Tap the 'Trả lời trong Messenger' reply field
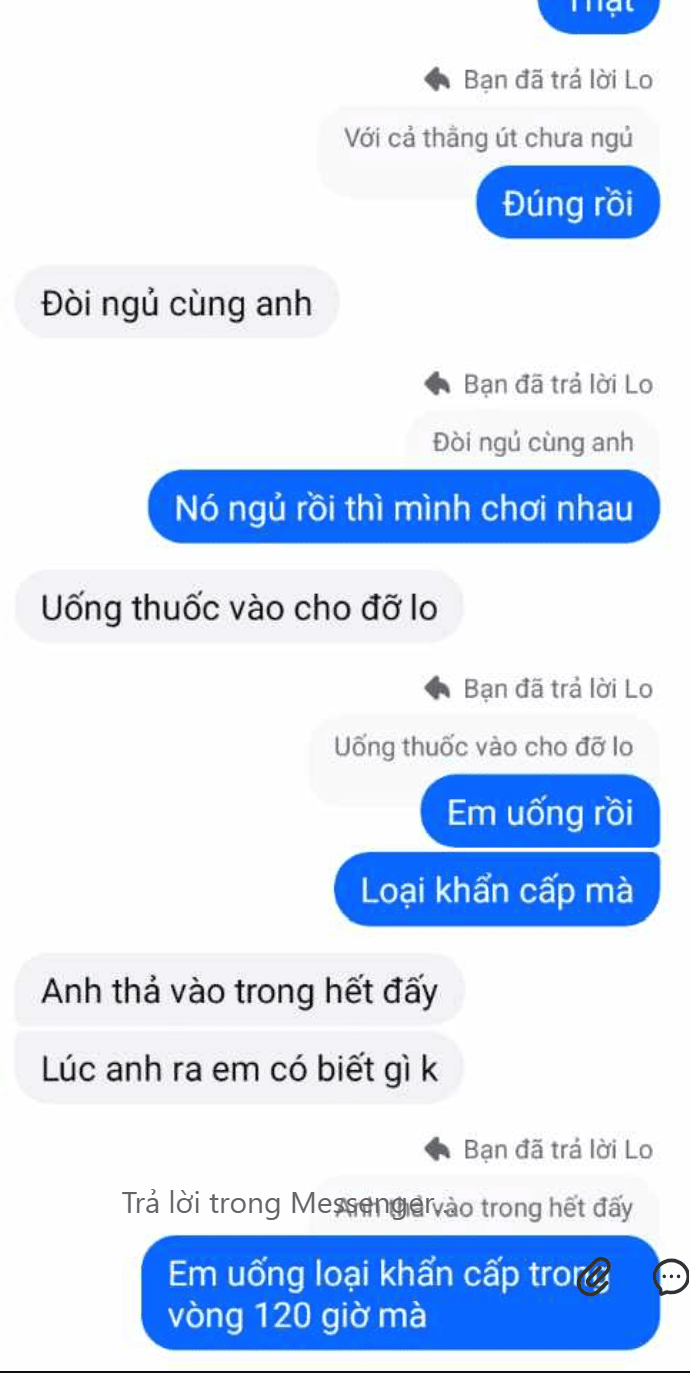 (277, 1203)
